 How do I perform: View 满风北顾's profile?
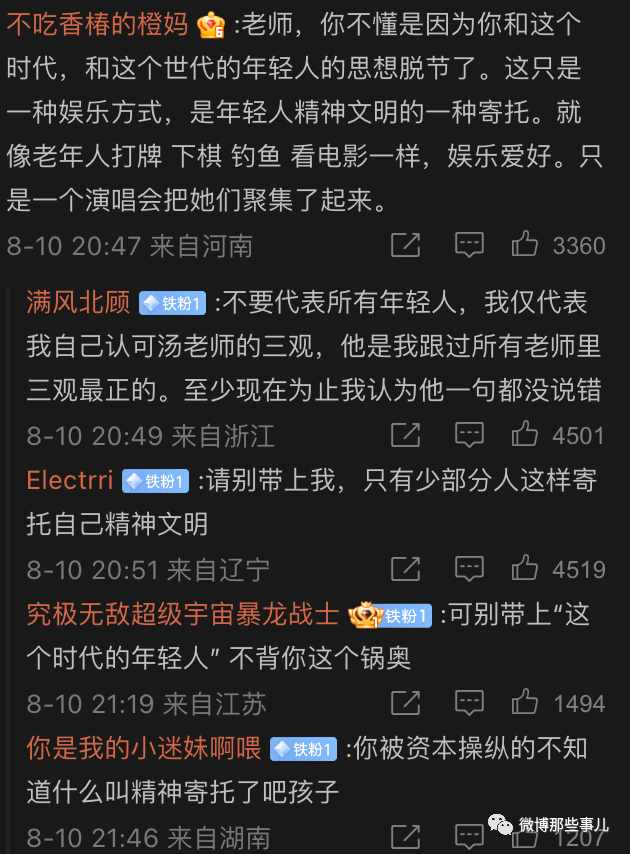click(78, 303)
